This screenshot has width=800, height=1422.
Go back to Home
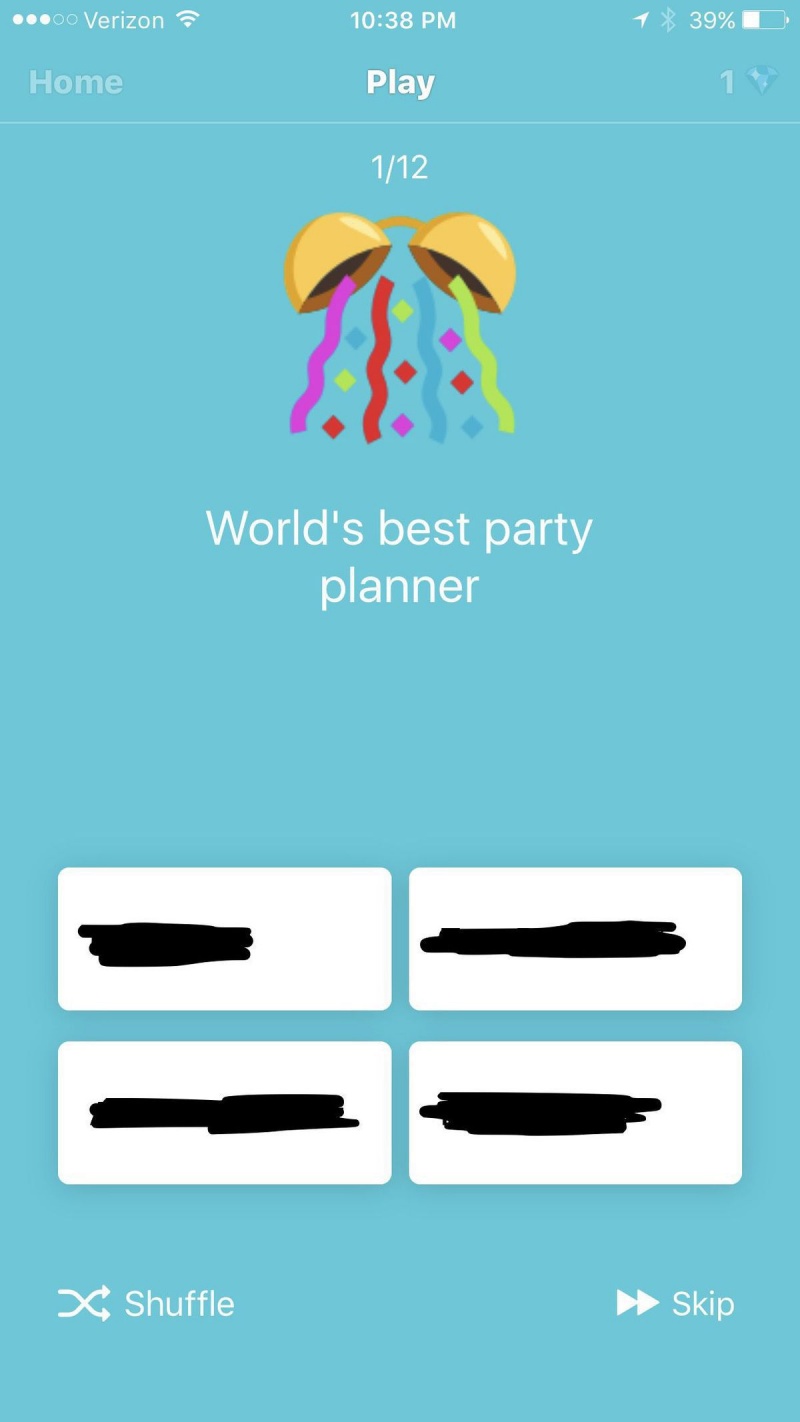click(76, 82)
